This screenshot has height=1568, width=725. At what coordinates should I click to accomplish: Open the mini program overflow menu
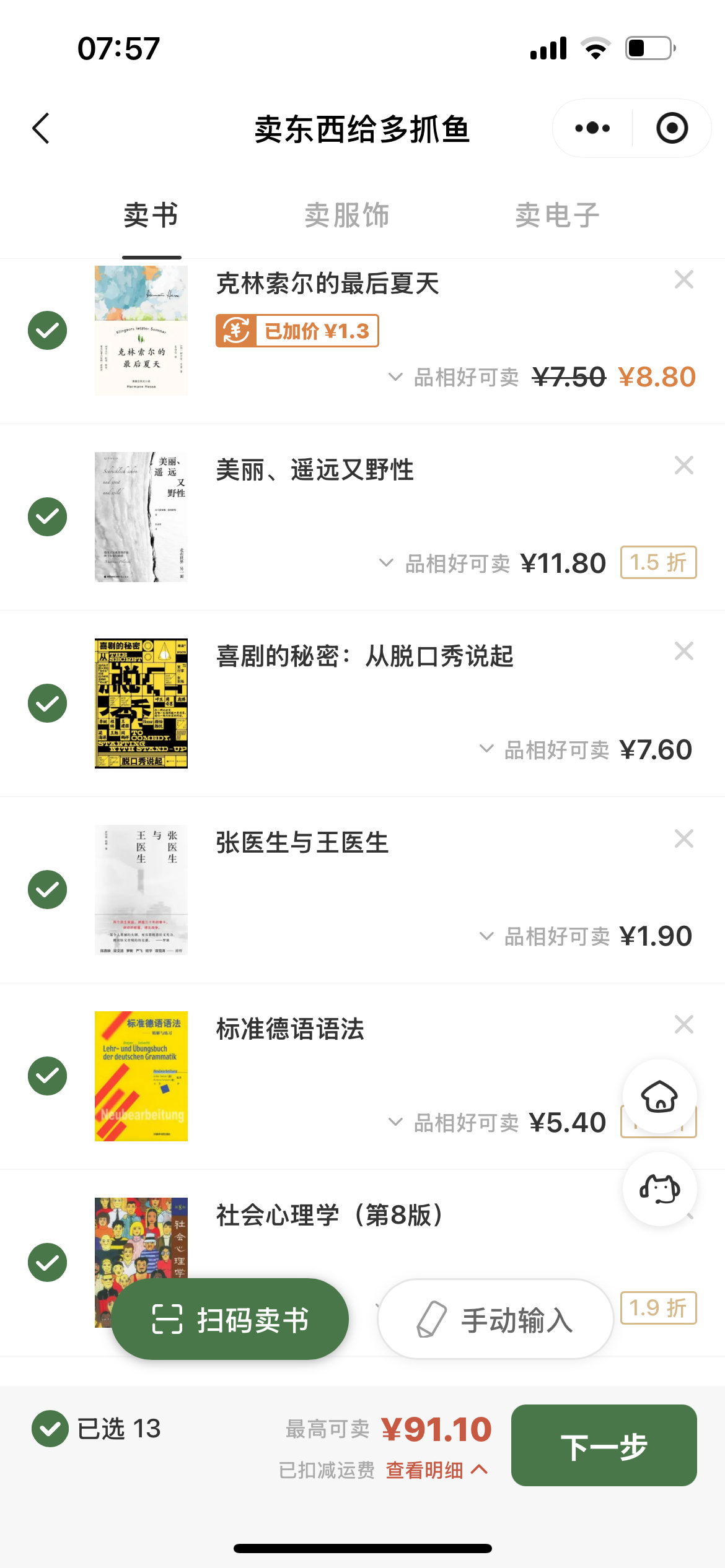coord(592,129)
